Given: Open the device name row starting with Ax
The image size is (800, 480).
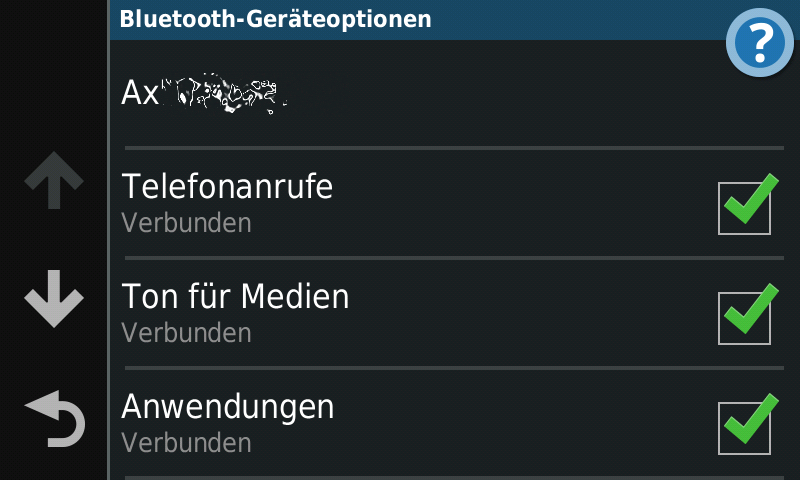Looking at the screenshot, I should [400, 93].
